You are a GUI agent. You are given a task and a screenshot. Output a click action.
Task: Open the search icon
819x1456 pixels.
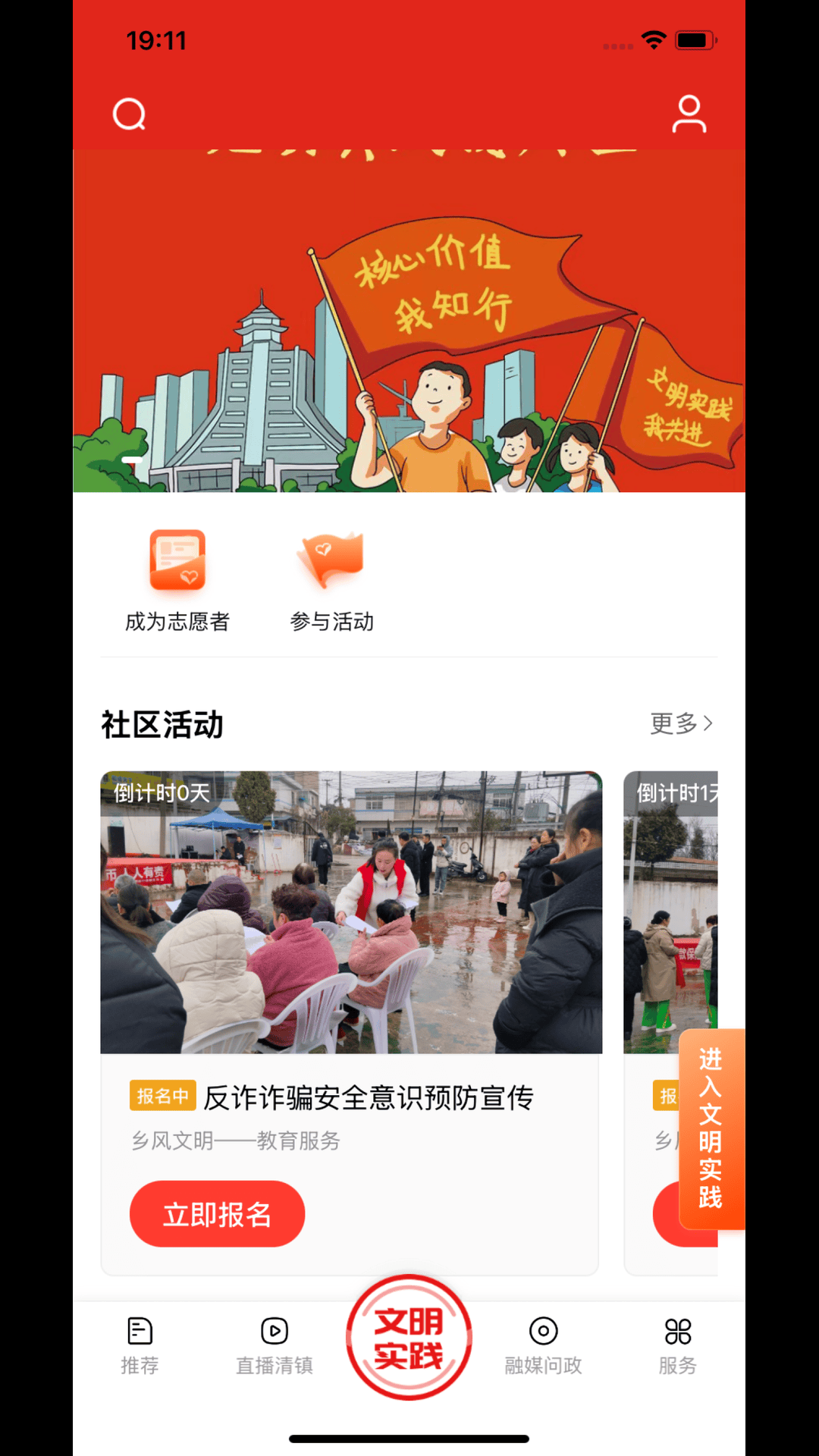pyautogui.click(x=127, y=114)
